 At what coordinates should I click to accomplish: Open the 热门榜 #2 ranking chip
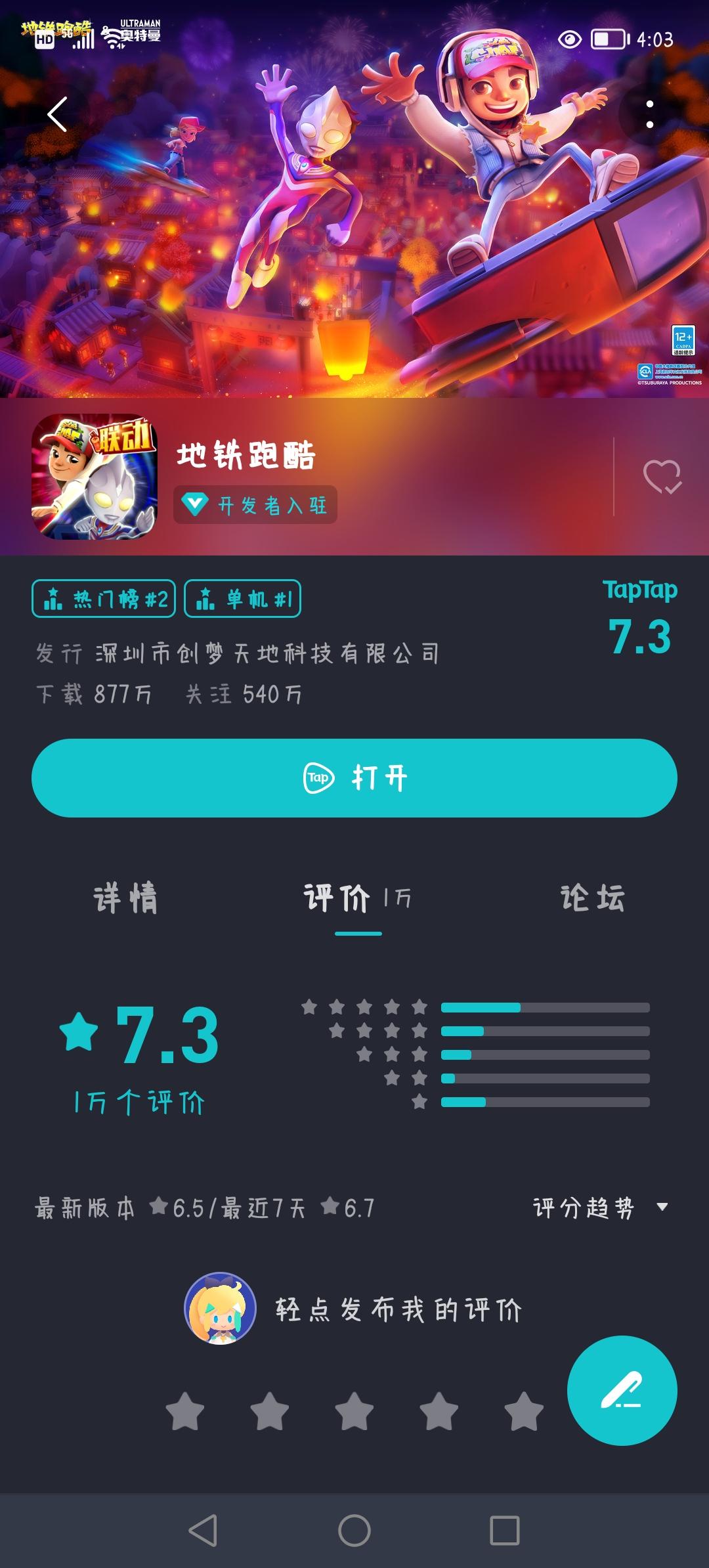point(104,599)
